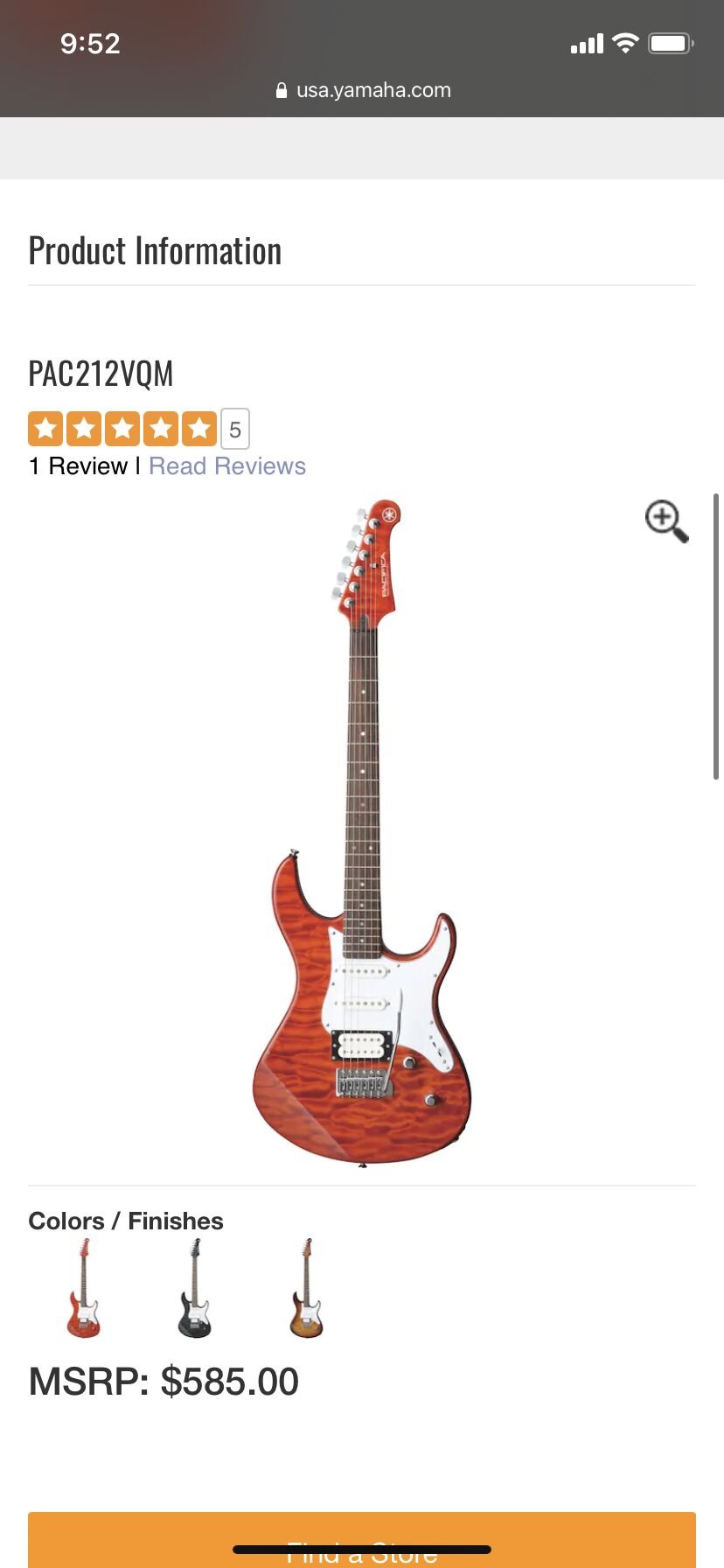Enlarge the main PAC212VQM guitar image
This screenshot has height=1568, width=724.
click(x=362, y=831)
